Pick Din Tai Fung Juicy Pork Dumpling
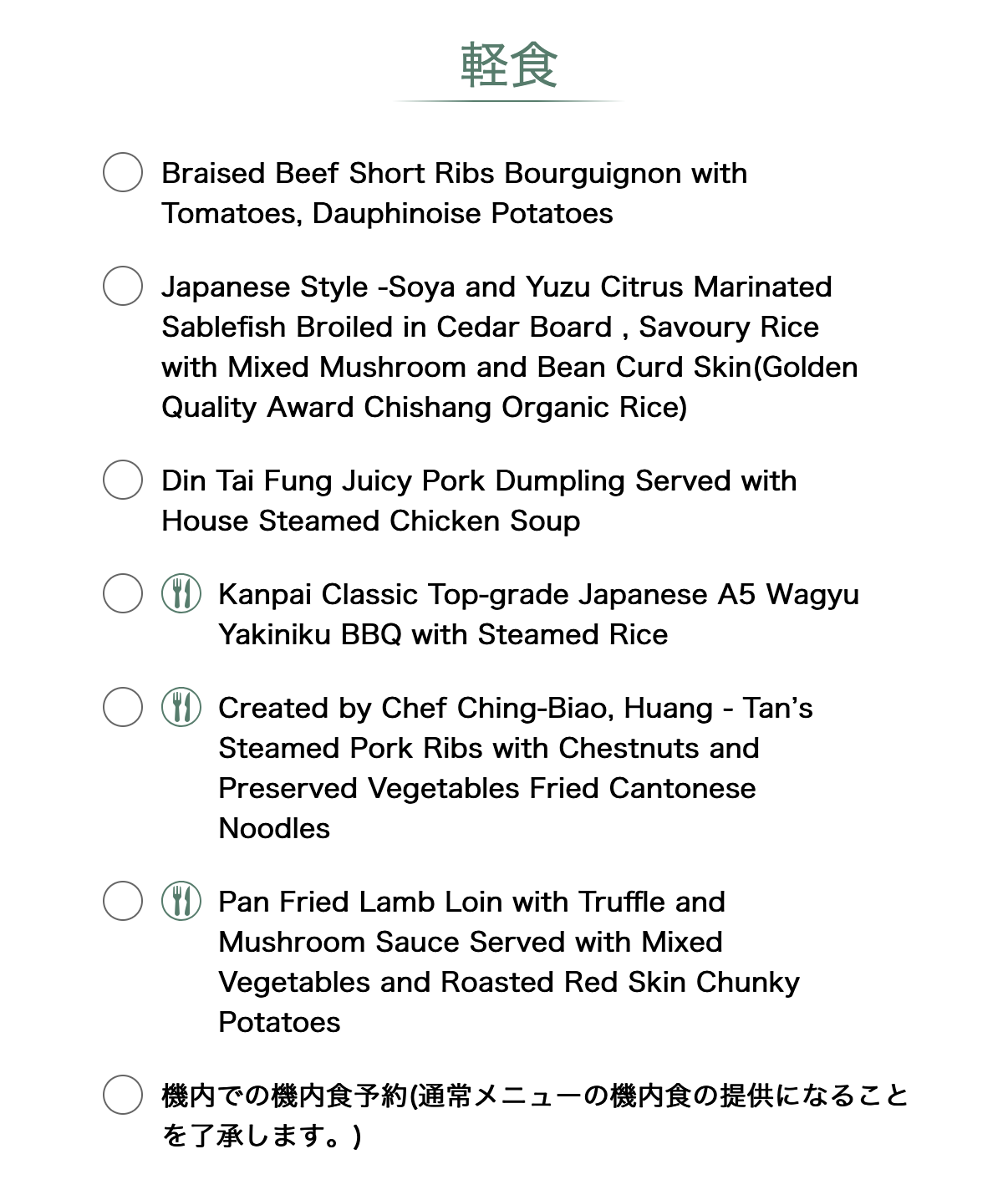 tap(123, 480)
